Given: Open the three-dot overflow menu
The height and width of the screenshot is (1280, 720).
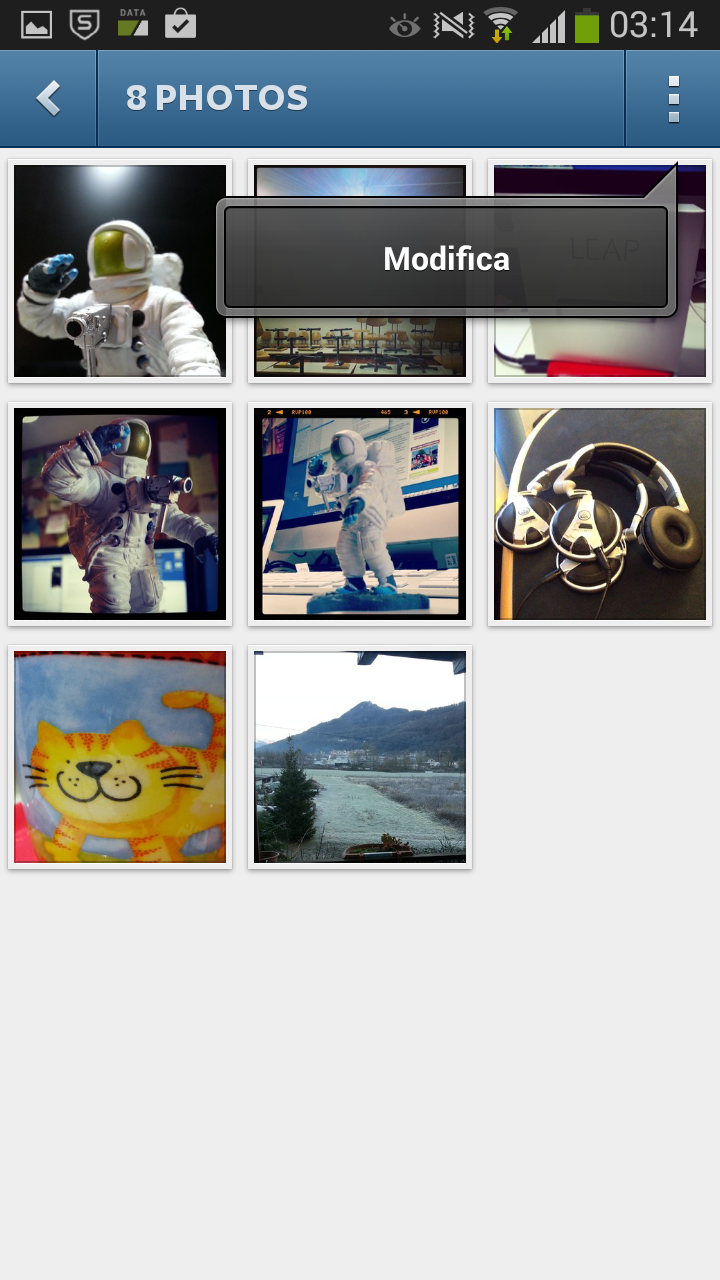Looking at the screenshot, I should click(673, 98).
